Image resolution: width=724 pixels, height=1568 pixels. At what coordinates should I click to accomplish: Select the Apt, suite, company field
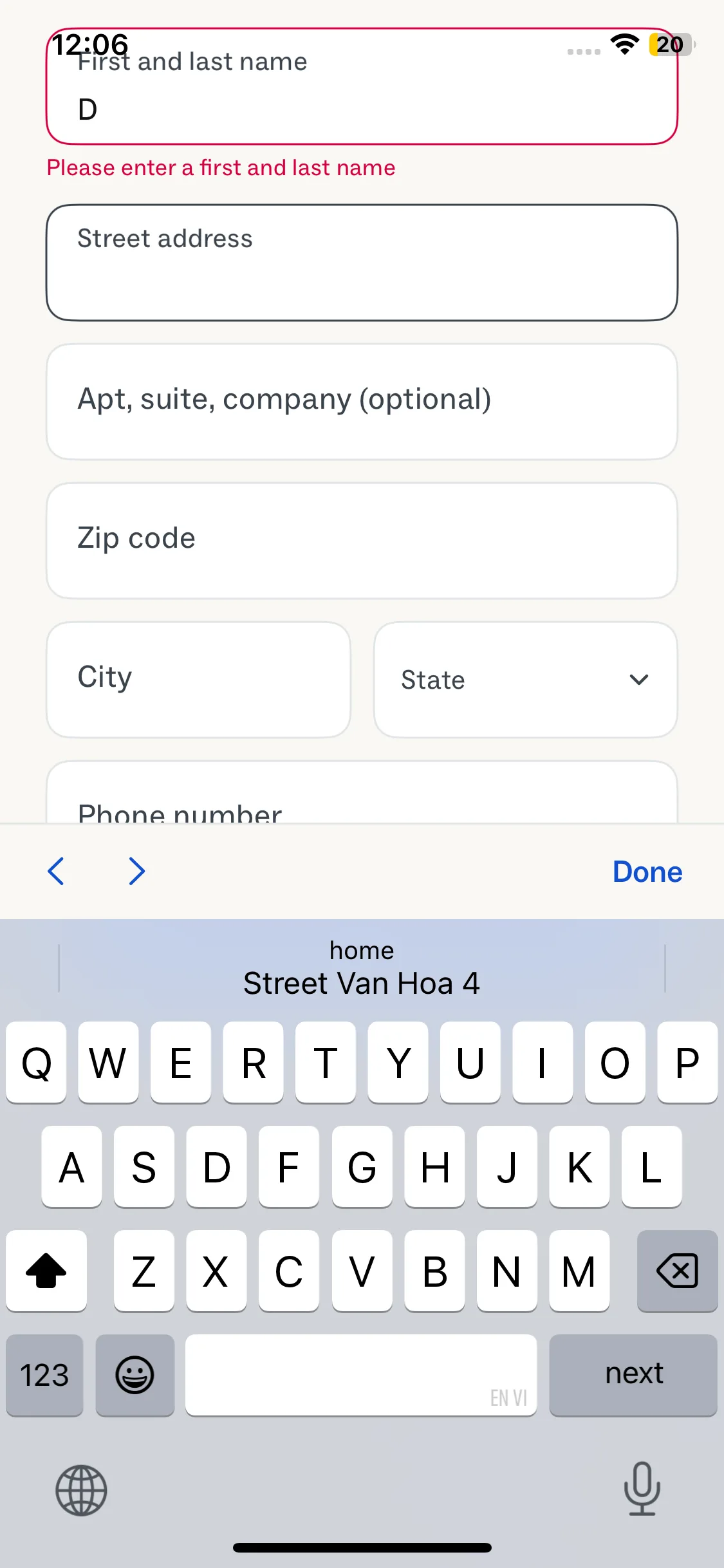[x=362, y=402]
